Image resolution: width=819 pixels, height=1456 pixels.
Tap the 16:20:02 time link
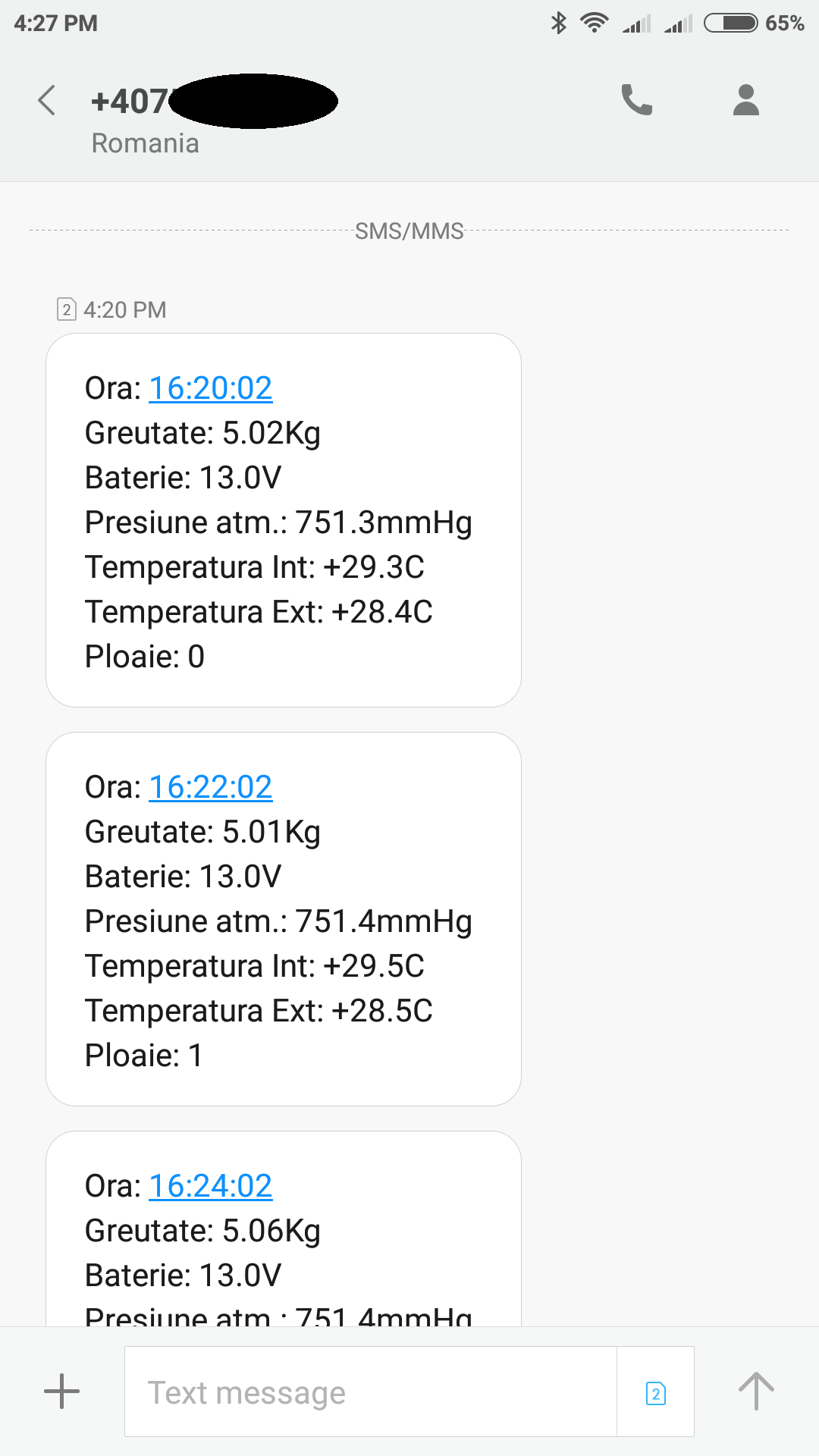(211, 388)
